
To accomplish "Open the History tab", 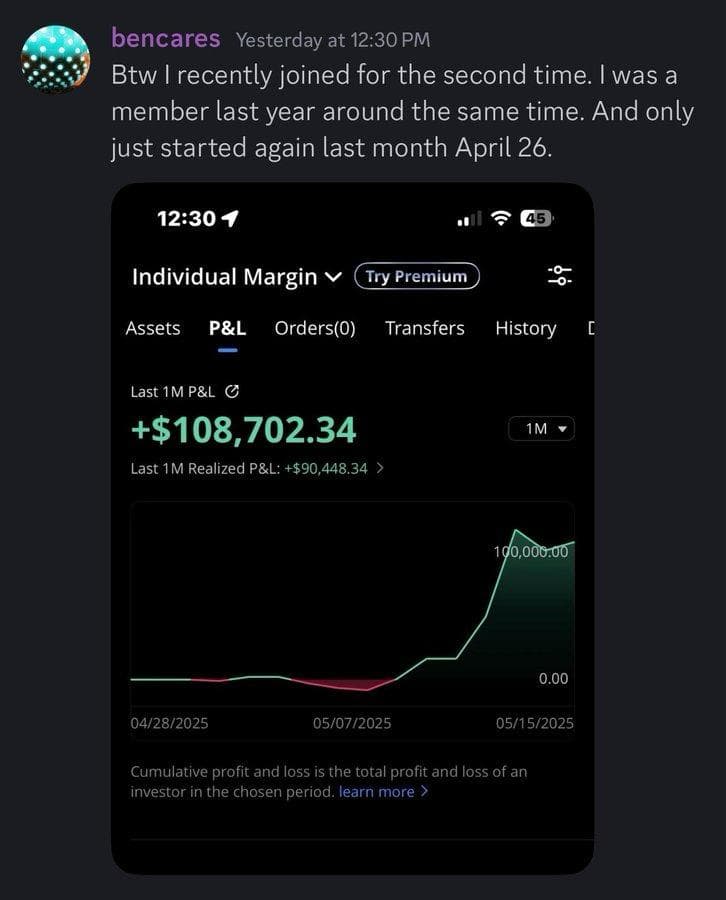I will (525, 328).
